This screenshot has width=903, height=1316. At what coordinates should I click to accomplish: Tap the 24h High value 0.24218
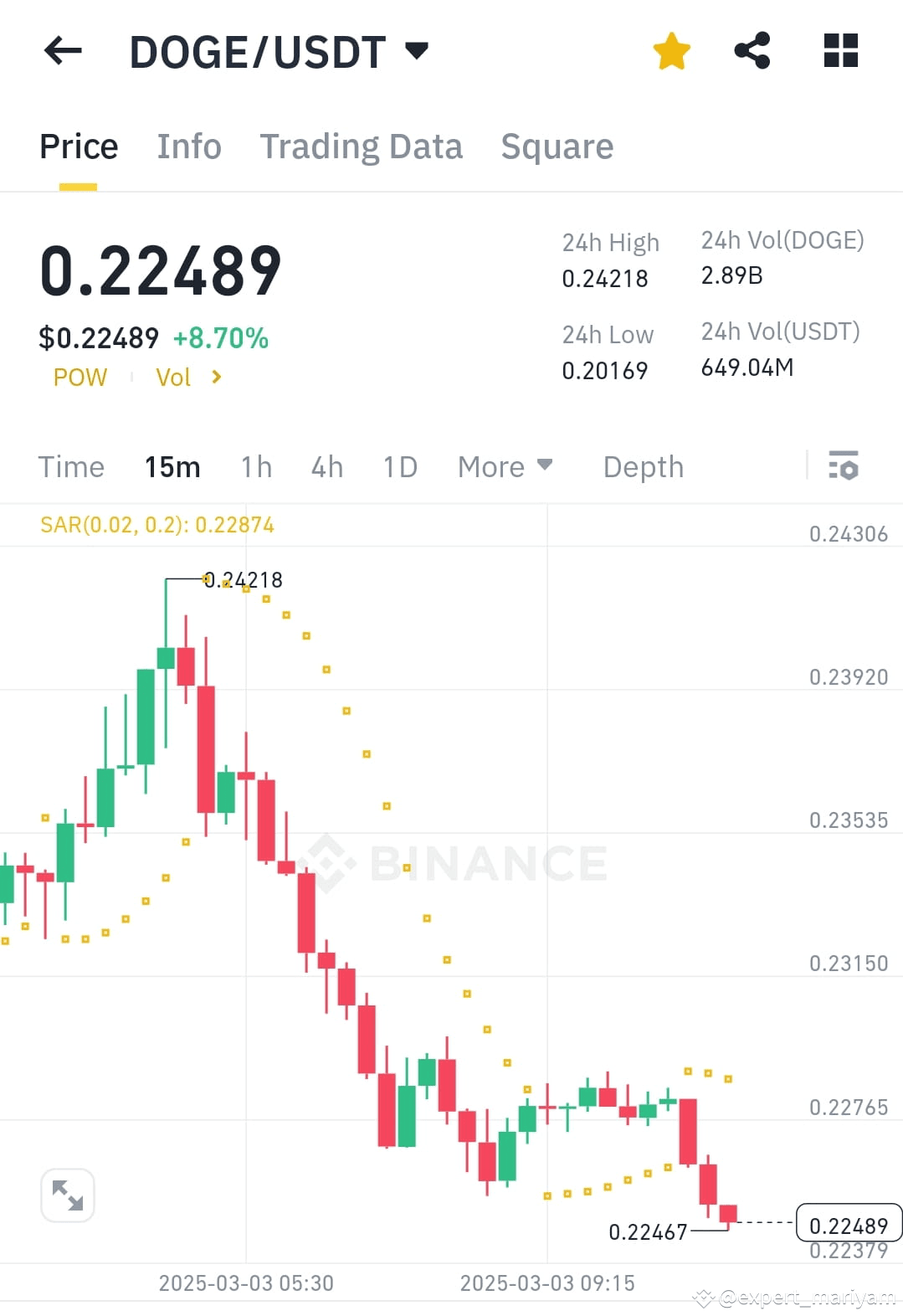(605, 279)
